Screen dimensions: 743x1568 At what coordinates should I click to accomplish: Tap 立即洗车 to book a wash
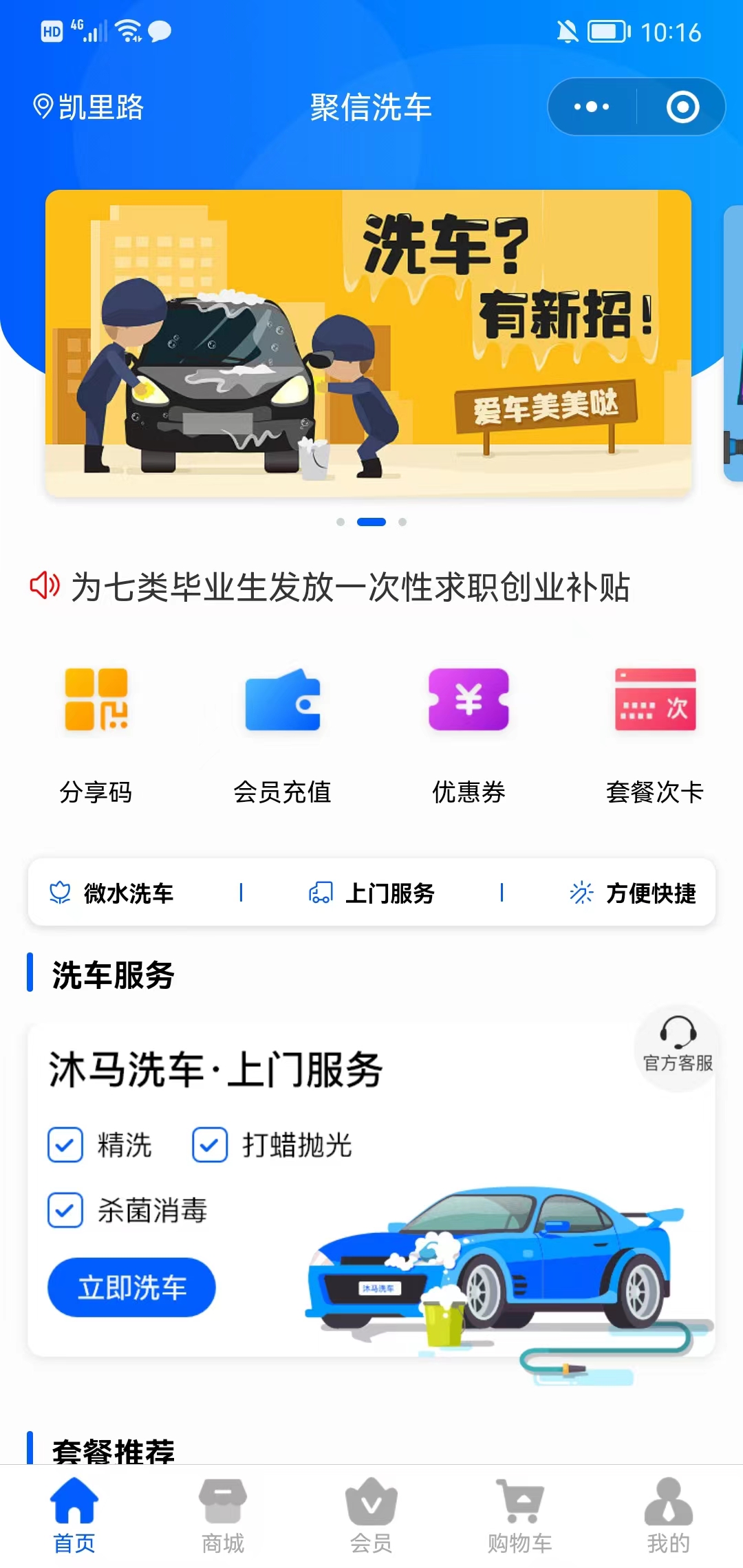131,1287
